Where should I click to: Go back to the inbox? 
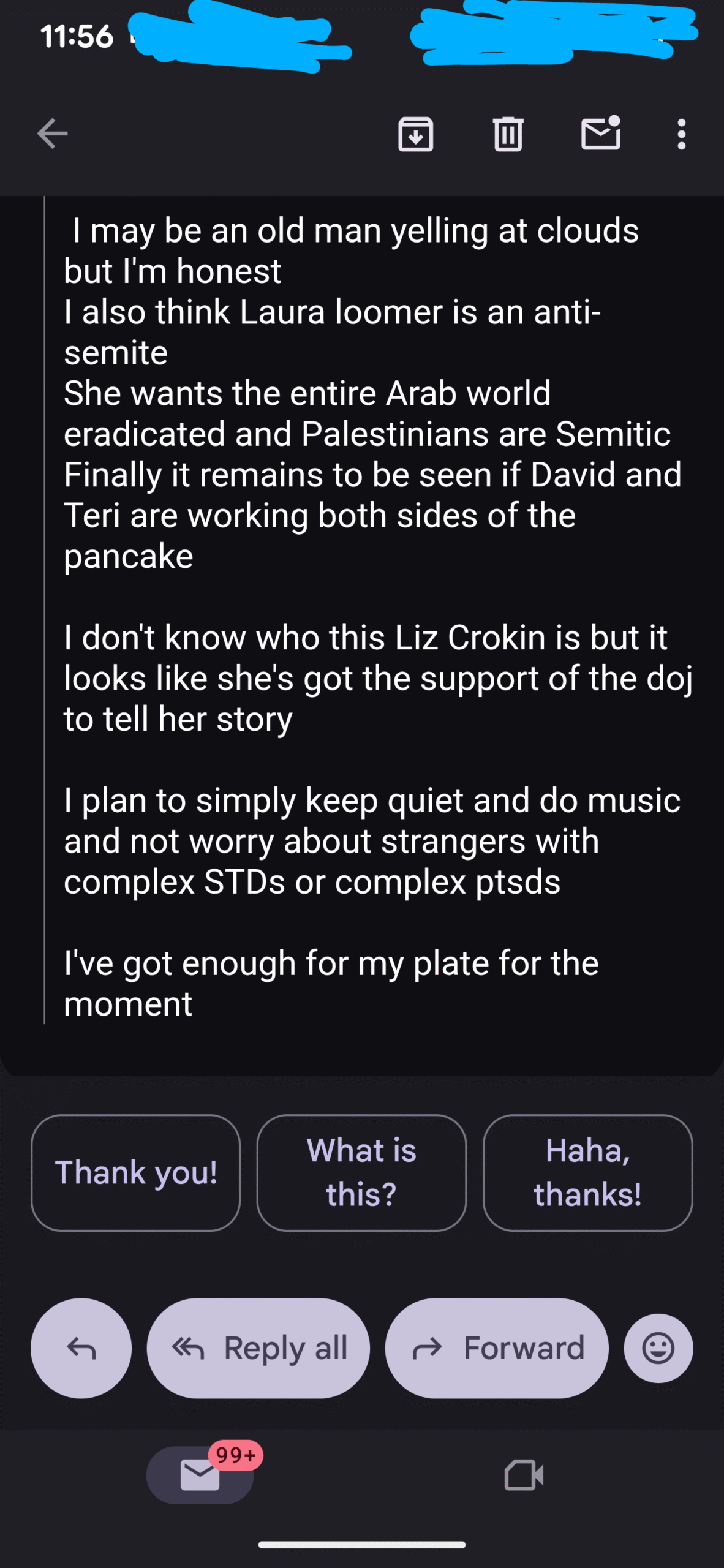tap(52, 134)
